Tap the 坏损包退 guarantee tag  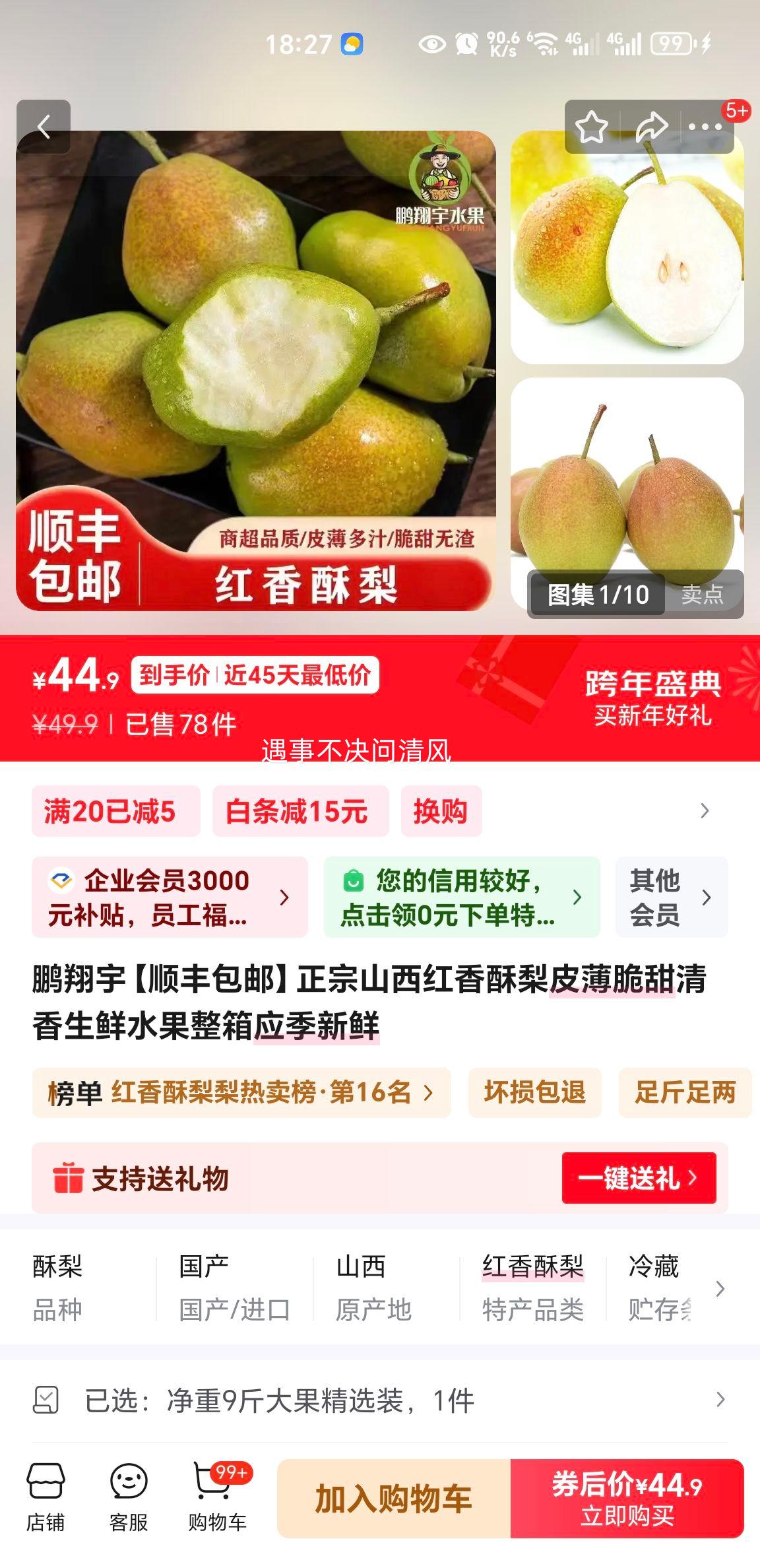[535, 1093]
